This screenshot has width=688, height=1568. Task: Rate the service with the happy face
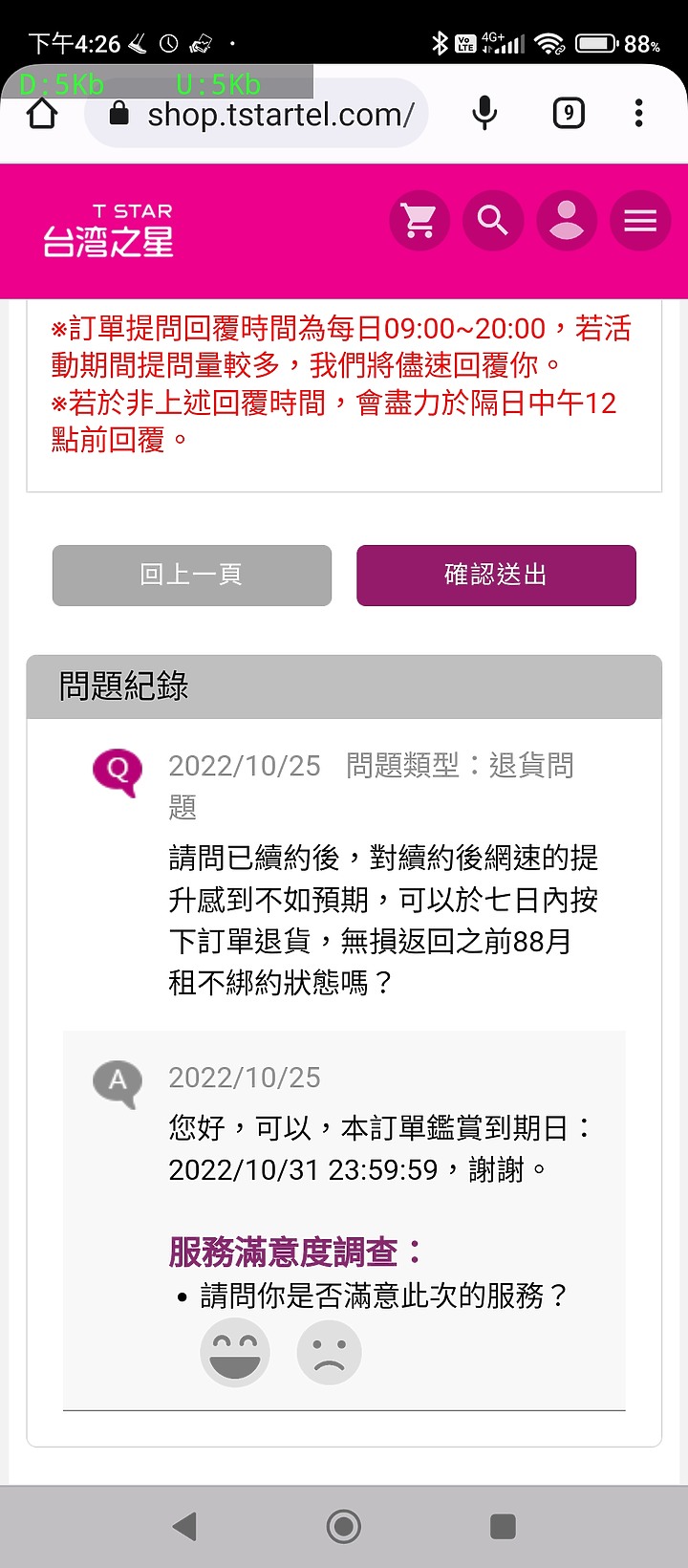pyautogui.click(x=235, y=1352)
